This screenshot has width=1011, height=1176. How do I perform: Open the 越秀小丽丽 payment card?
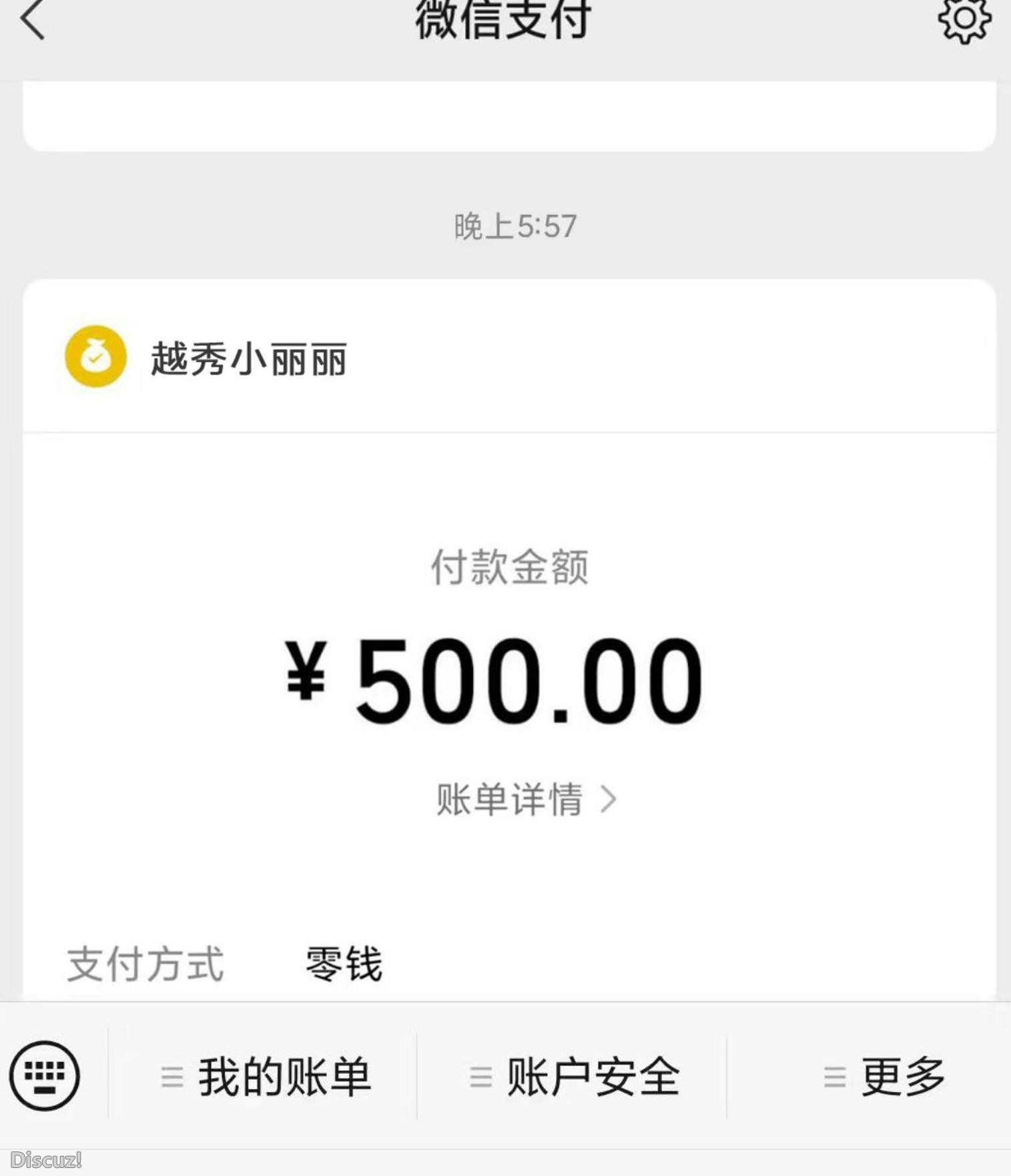point(247,358)
